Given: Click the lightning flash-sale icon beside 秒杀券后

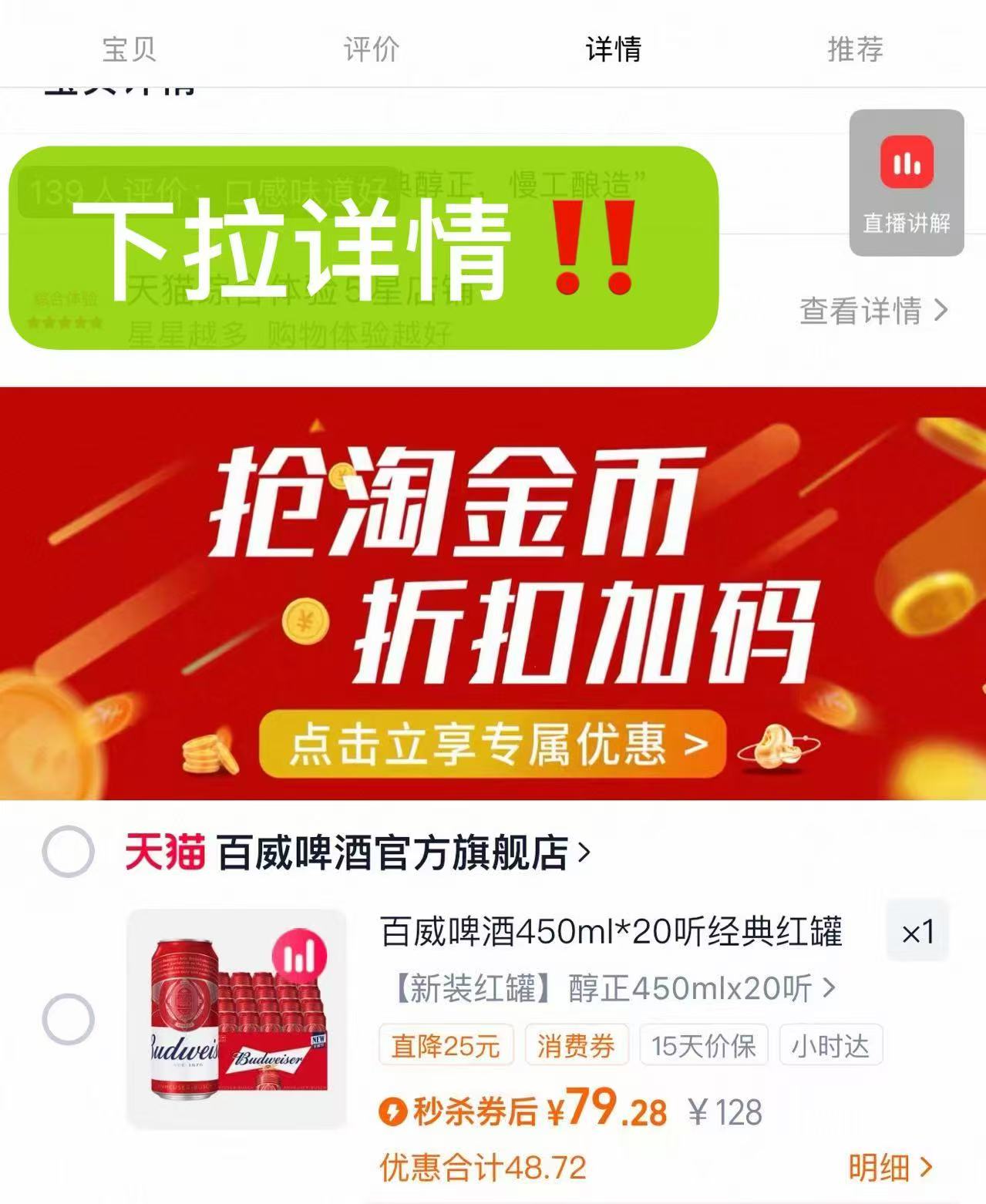Looking at the screenshot, I should [x=395, y=1110].
